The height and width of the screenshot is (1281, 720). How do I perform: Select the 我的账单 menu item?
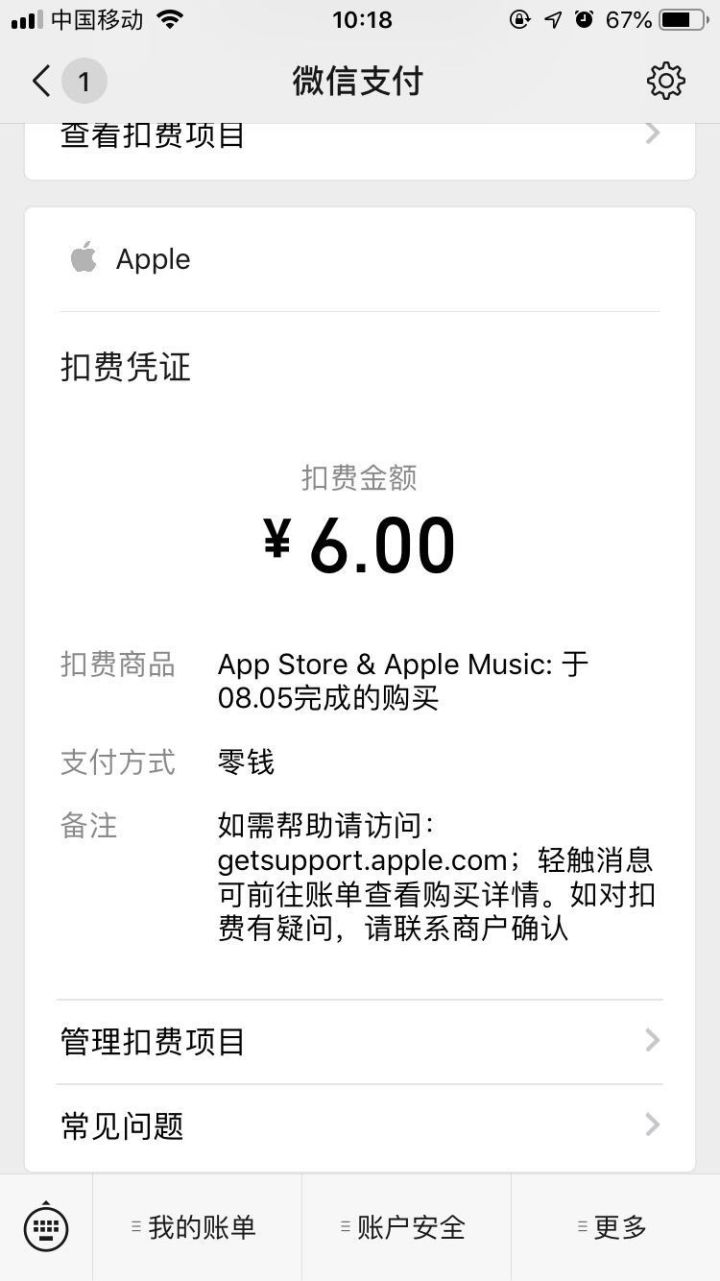point(196,1227)
